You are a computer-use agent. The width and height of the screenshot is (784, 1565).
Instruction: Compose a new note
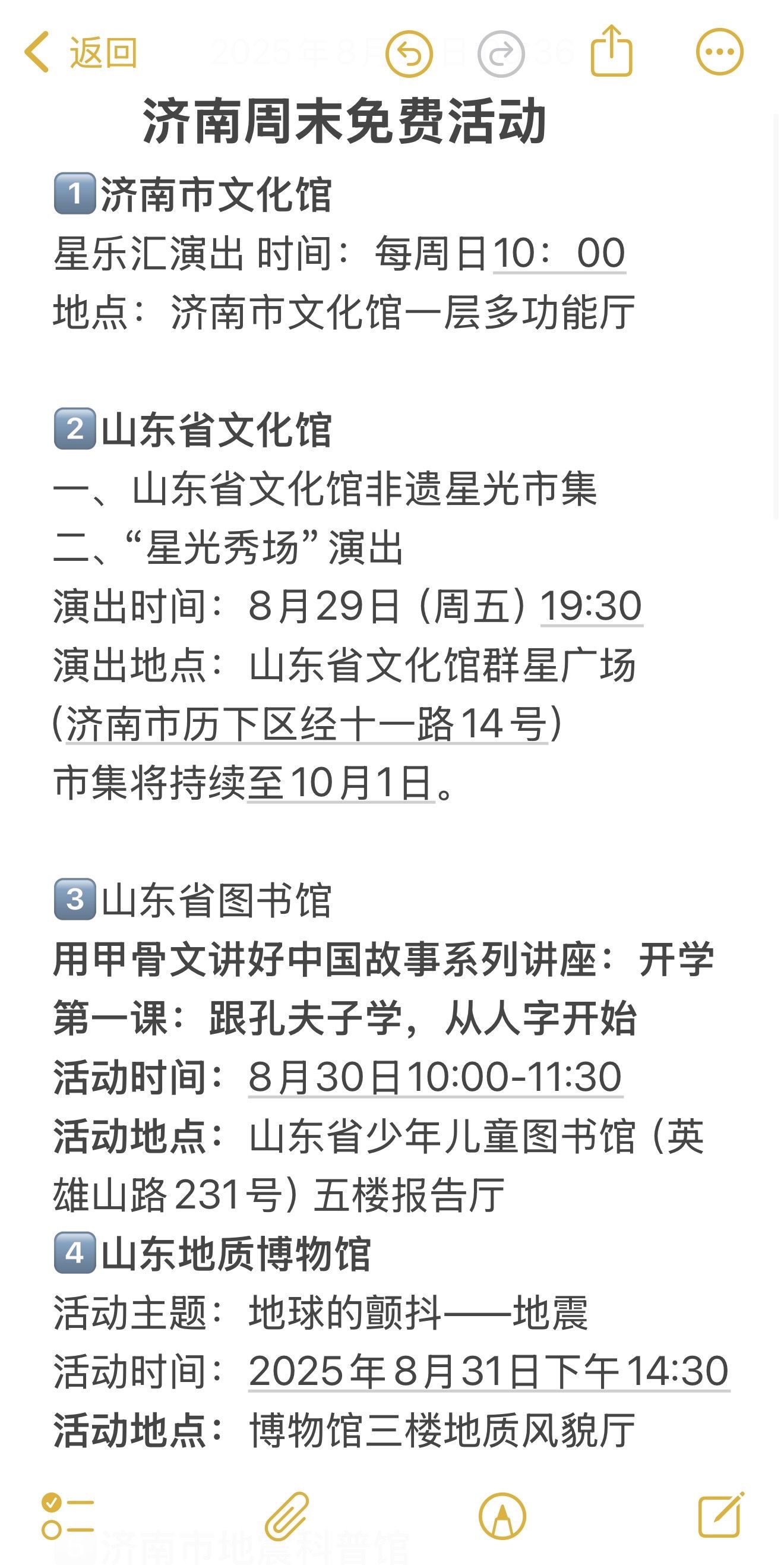[720, 1515]
